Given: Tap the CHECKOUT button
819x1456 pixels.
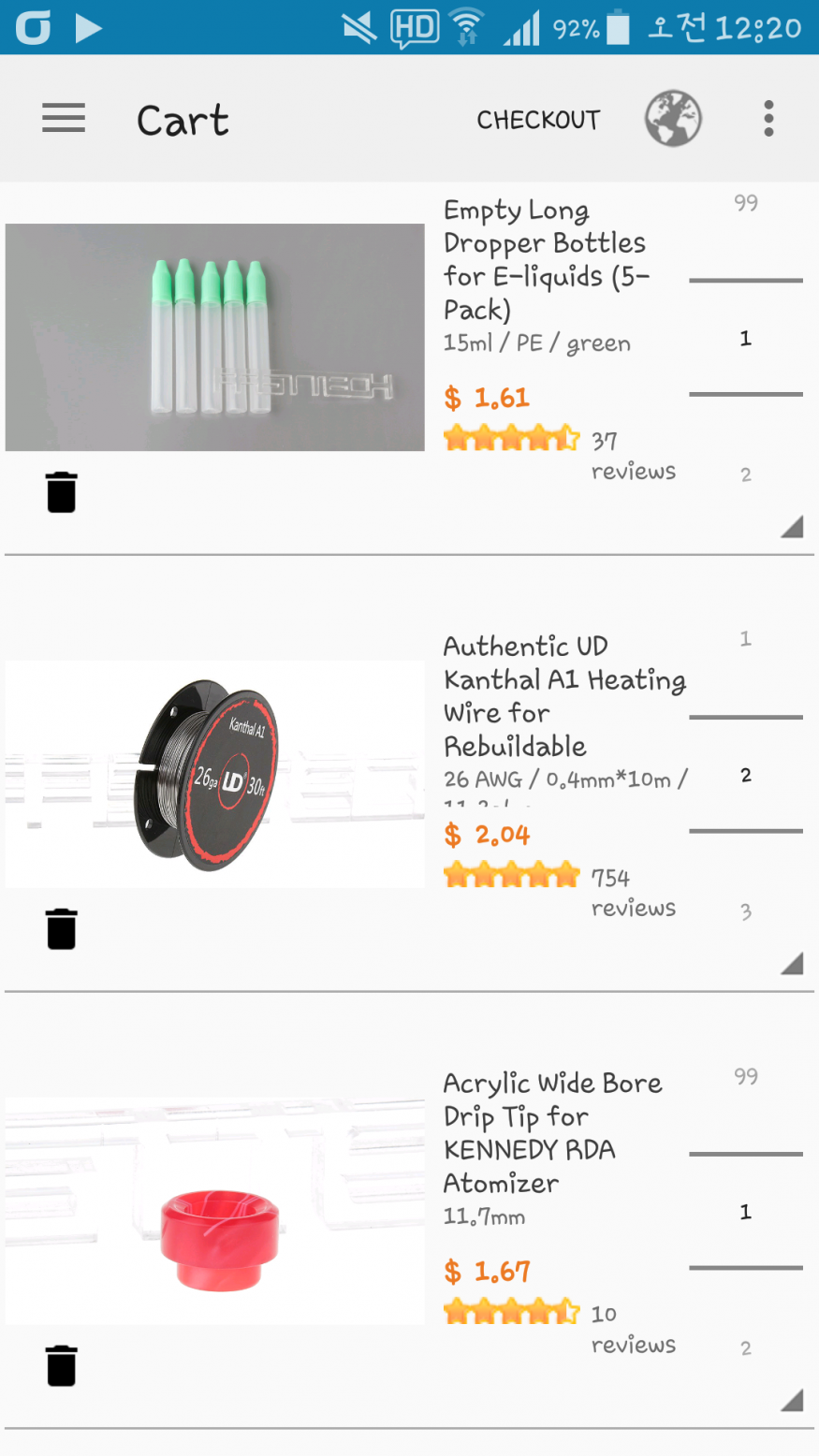Looking at the screenshot, I should click(538, 120).
